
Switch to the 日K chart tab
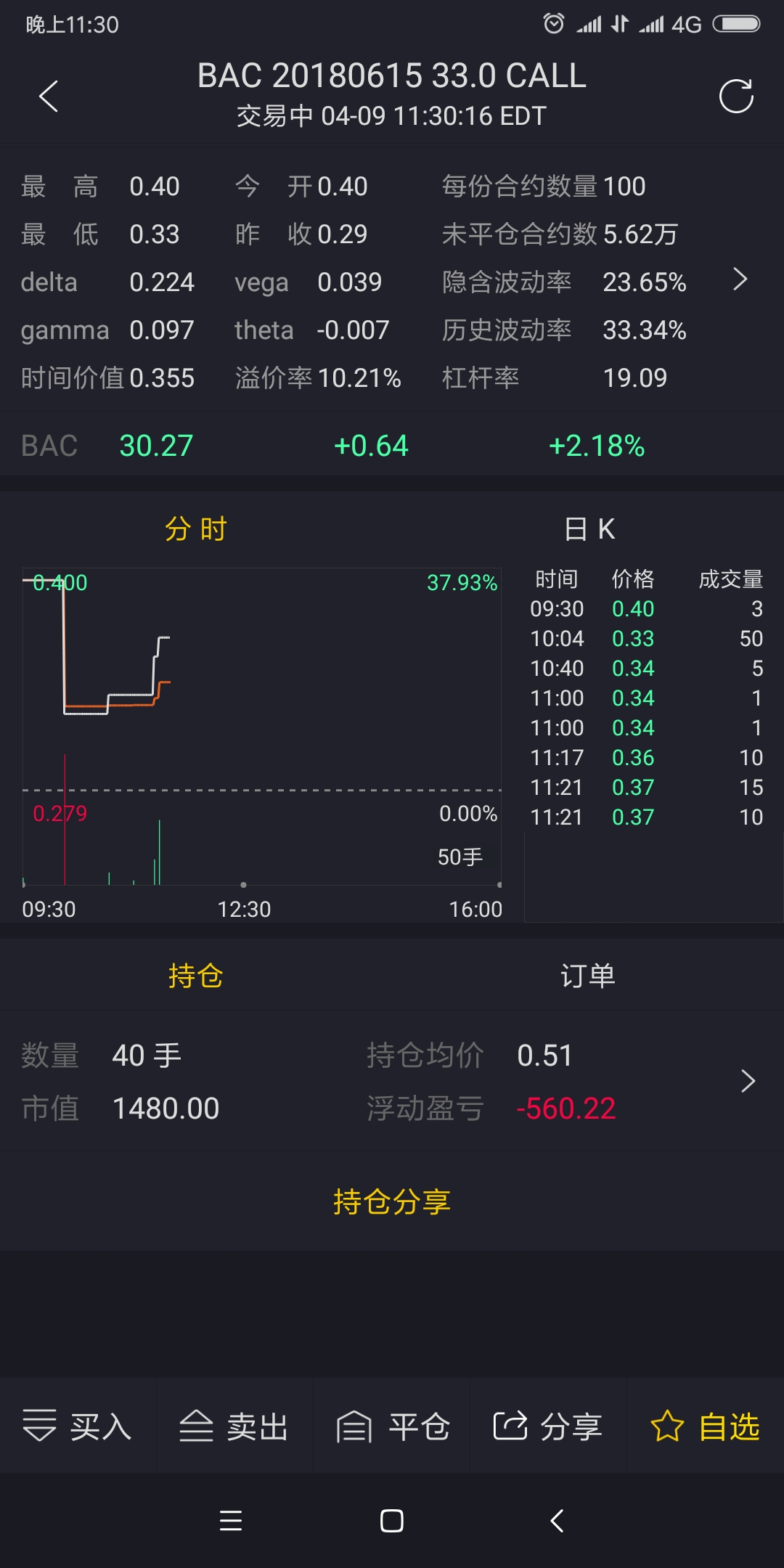[x=589, y=529]
